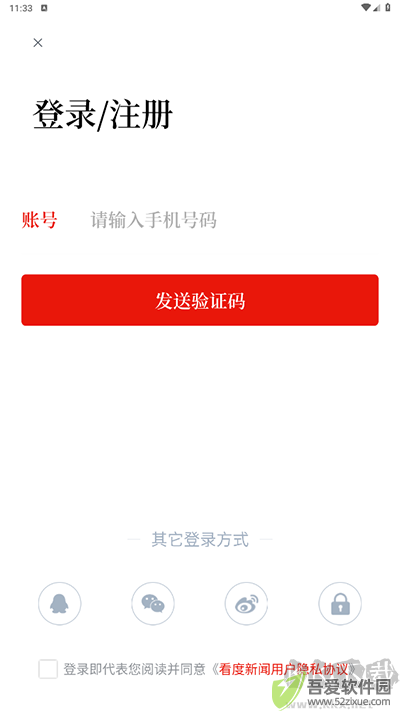This screenshot has height=711, width=400.
Task: Close the login/register screen
Action: click(x=38, y=43)
